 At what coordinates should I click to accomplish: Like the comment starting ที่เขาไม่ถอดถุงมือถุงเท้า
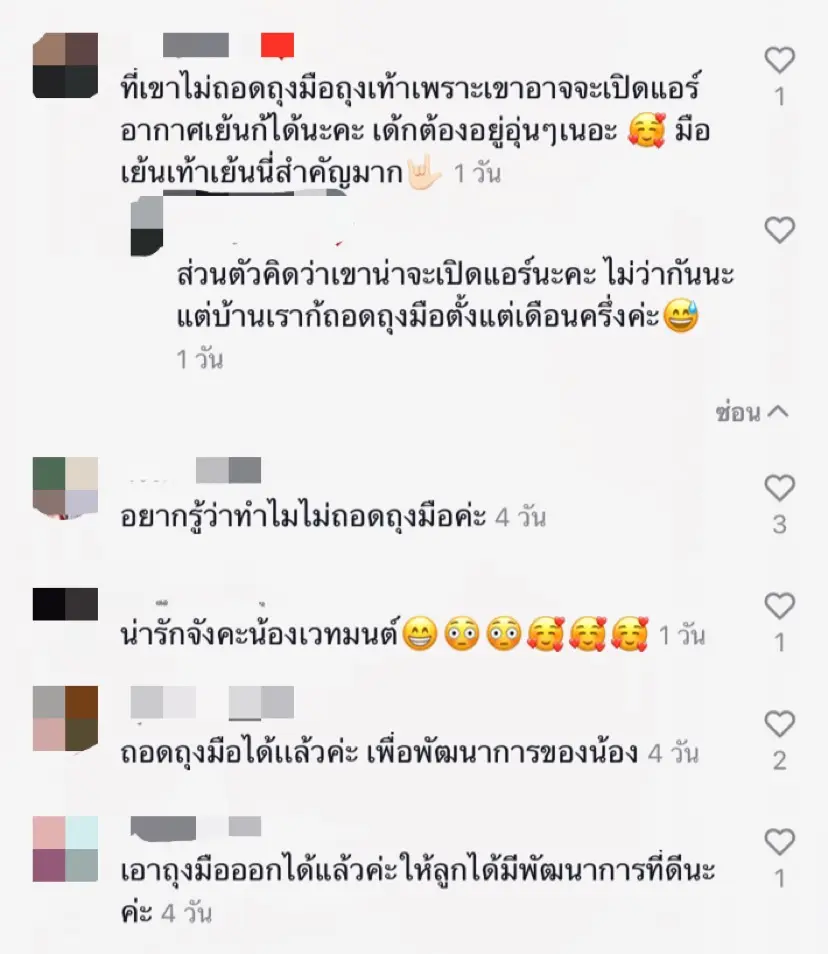click(x=779, y=60)
